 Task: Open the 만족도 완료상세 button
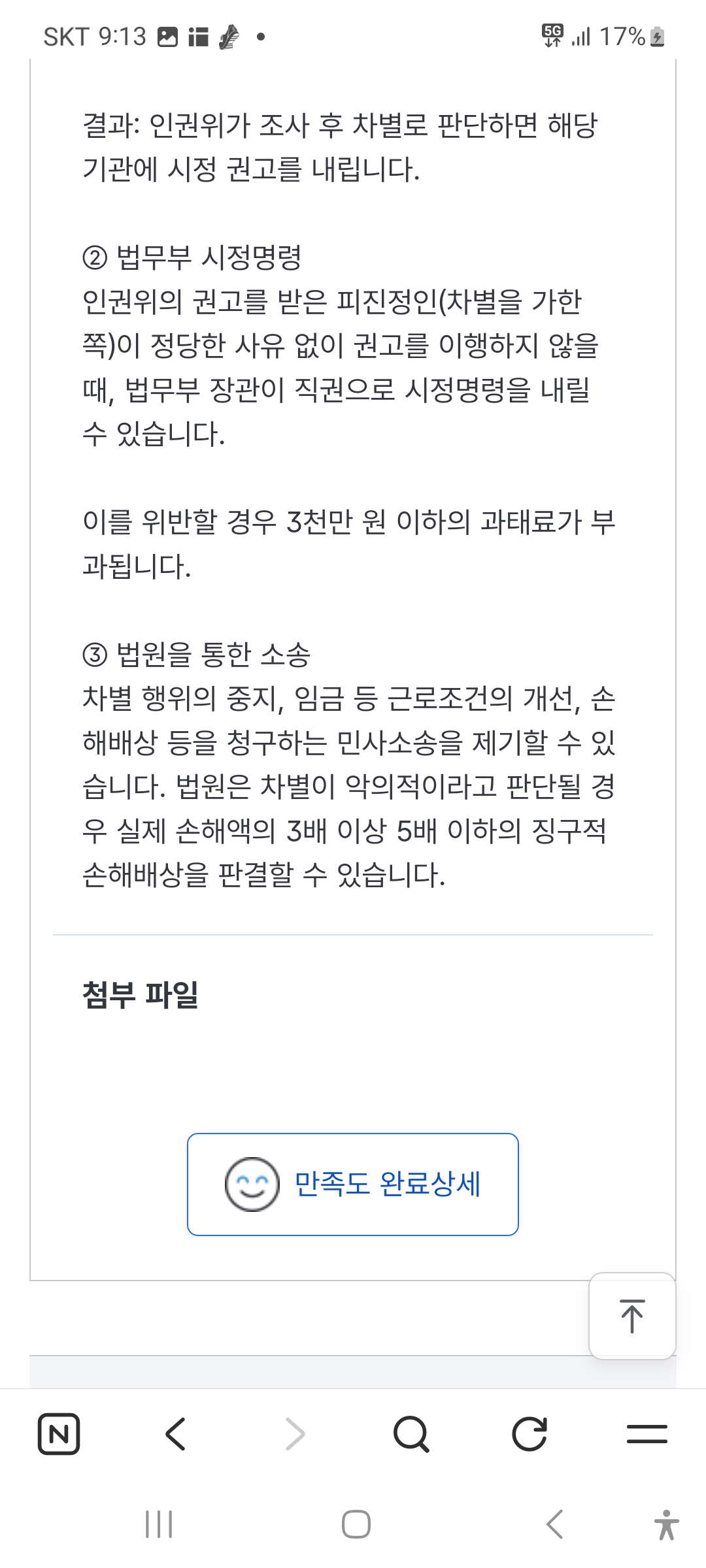pos(353,1184)
